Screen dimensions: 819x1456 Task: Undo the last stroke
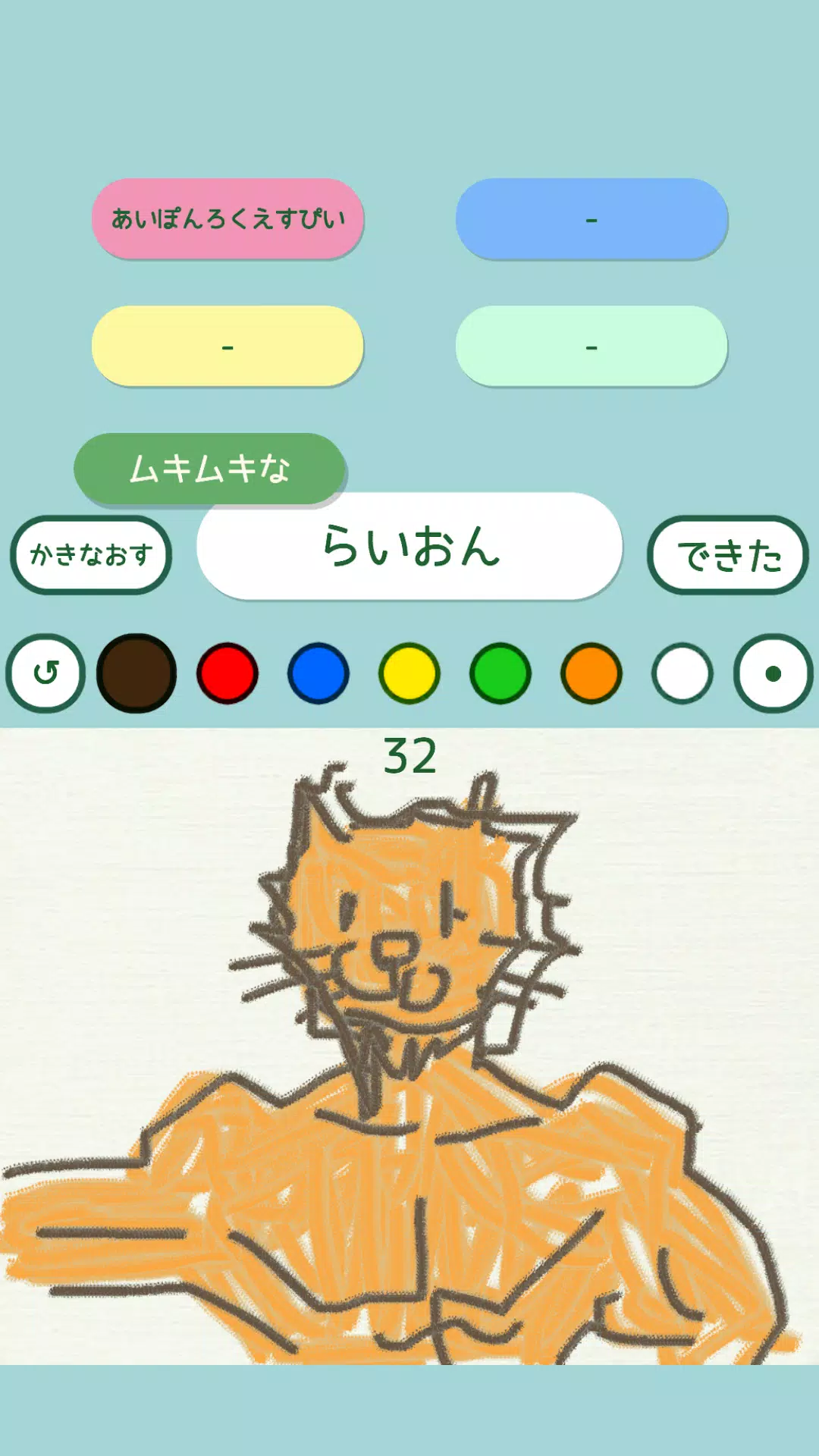[x=45, y=673]
